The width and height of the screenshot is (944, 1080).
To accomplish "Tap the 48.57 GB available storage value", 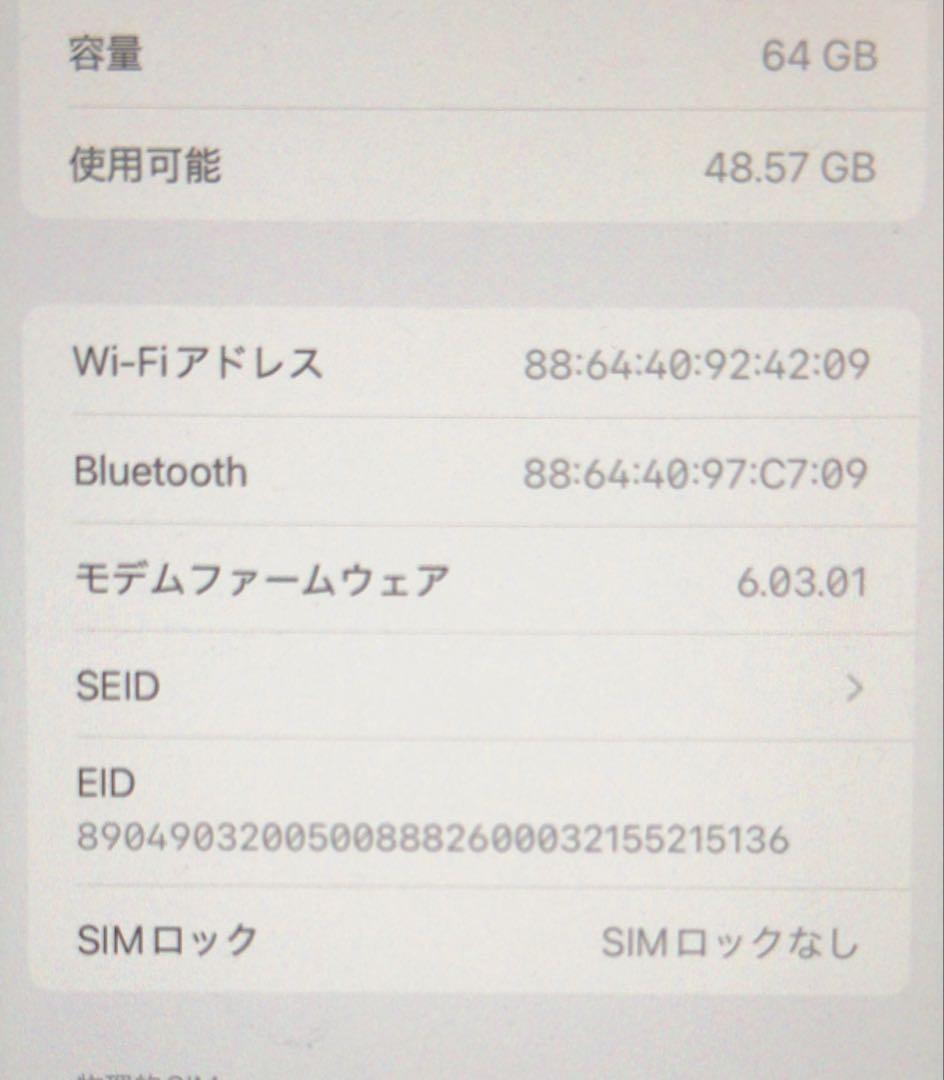I will (795, 167).
